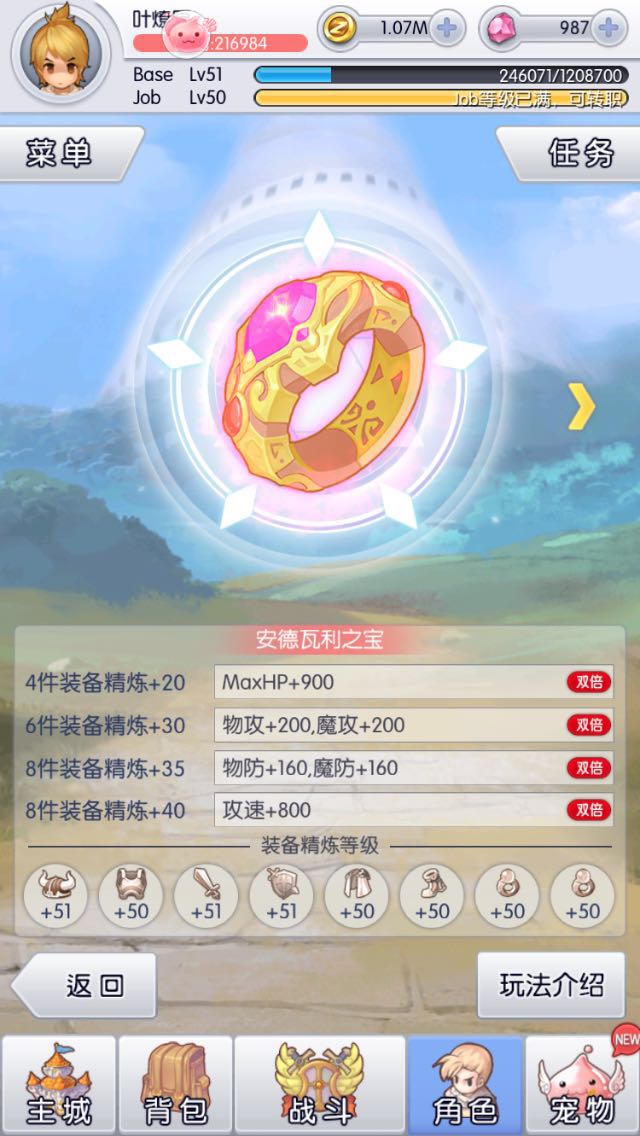Select the armor equipment slot +50

point(131,895)
